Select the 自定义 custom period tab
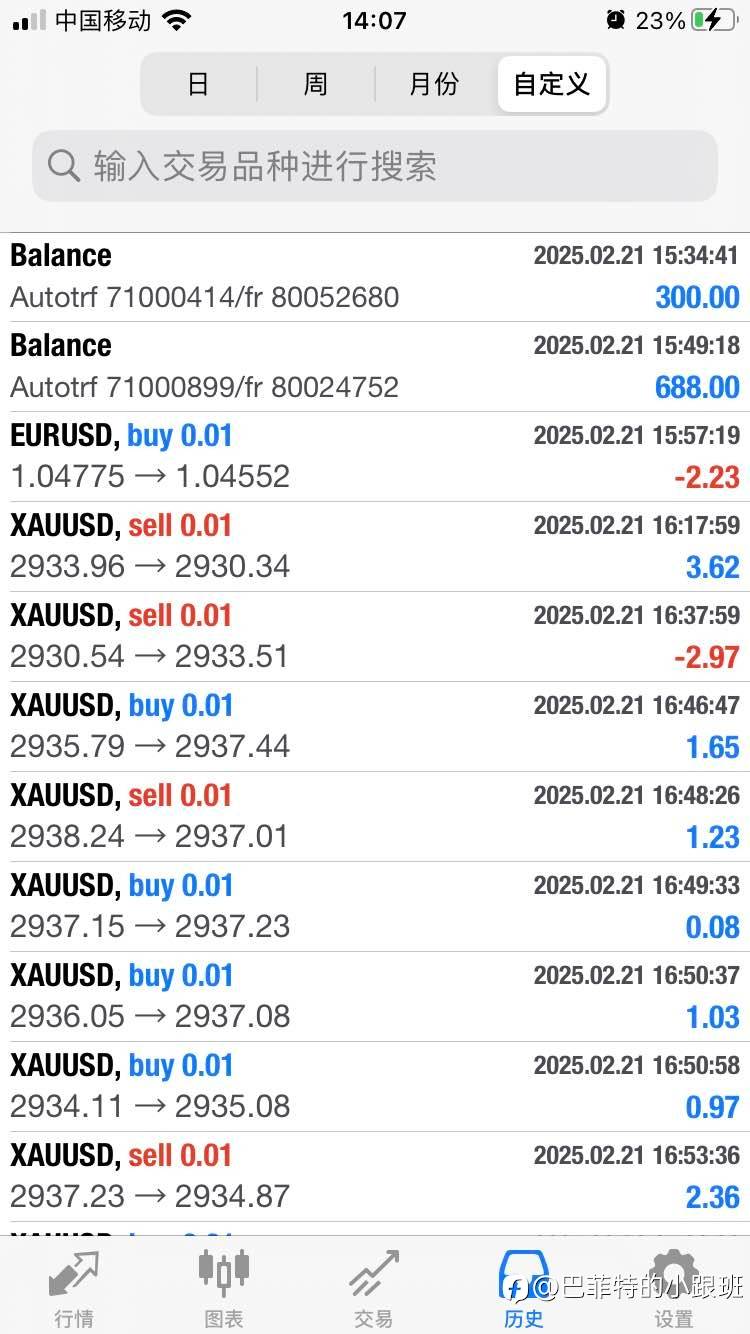This screenshot has width=750, height=1334. pos(551,84)
